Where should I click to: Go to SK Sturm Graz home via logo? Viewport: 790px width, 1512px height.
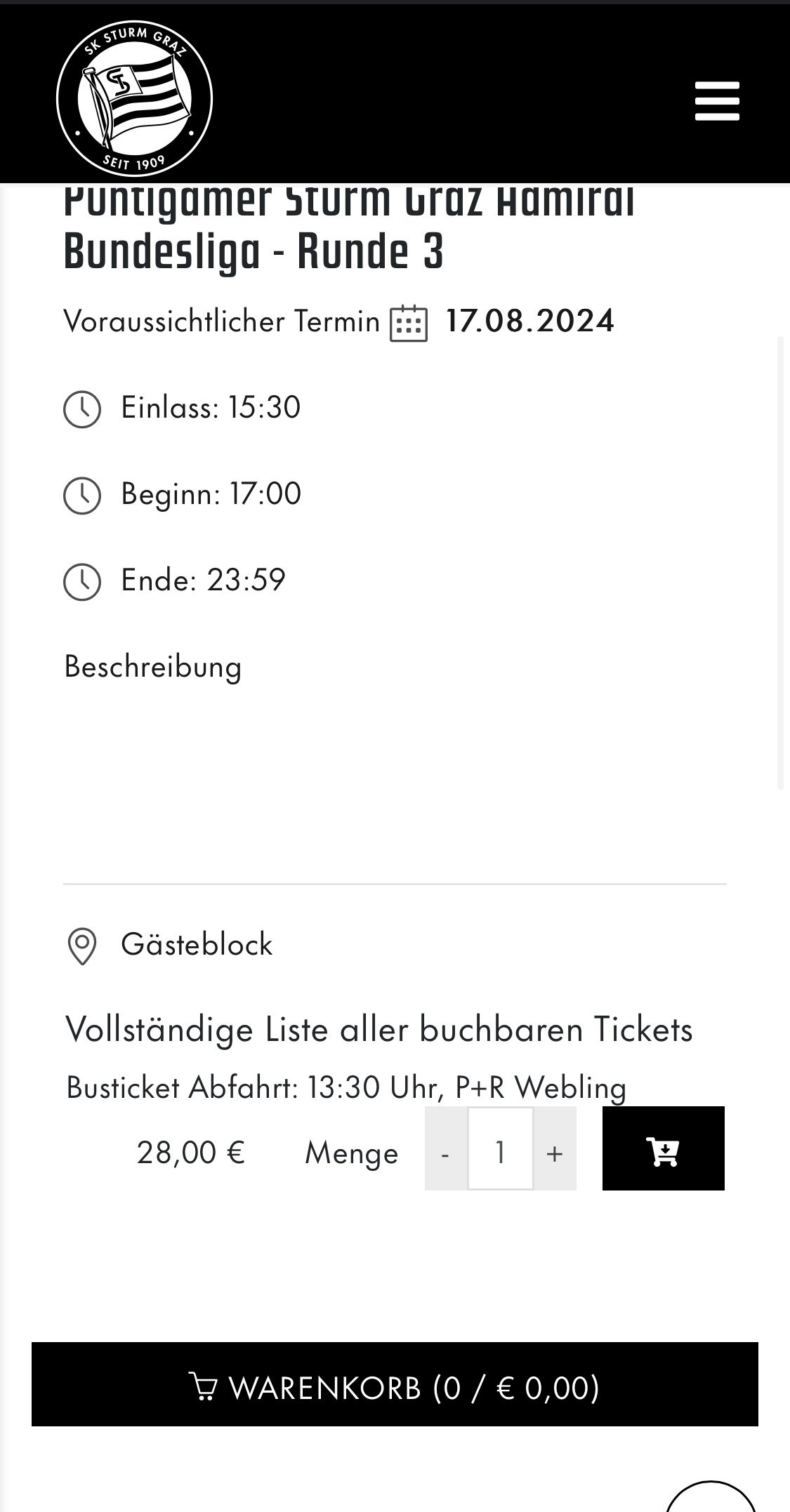click(134, 98)
